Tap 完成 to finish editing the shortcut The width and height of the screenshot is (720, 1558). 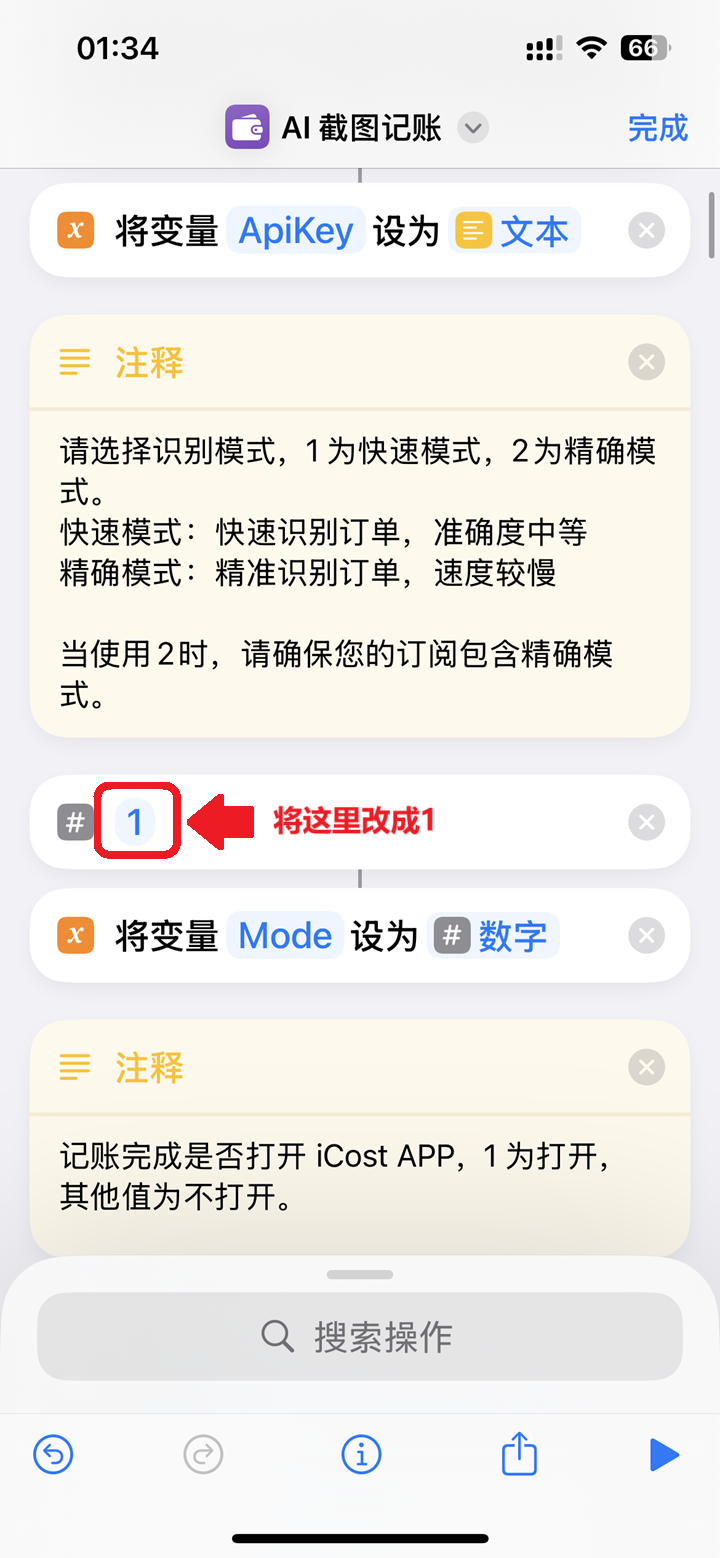pyautogui.click(x=657, y=128)
